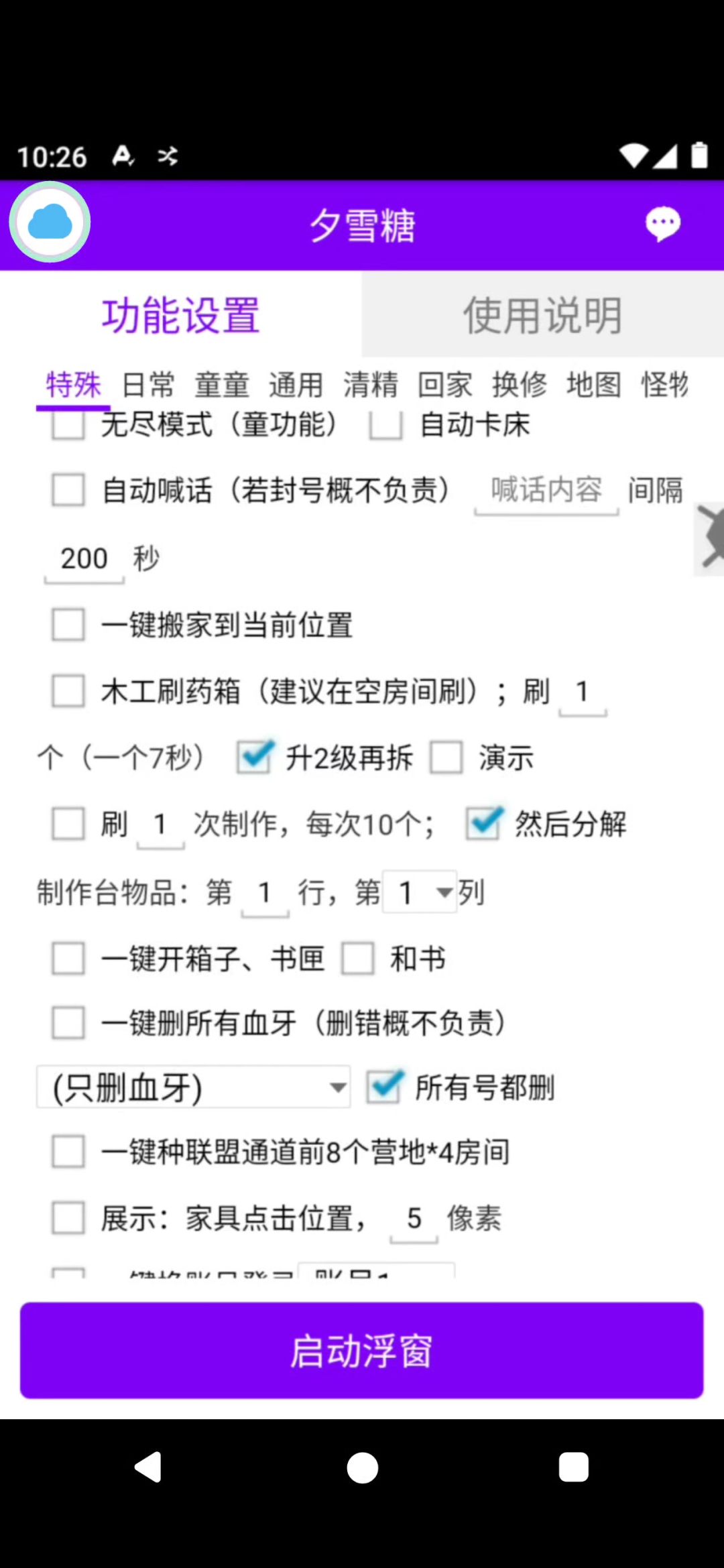Uncheck the 所有号都删 checkbox
724x1568 pixels.
coord(384,1087)
